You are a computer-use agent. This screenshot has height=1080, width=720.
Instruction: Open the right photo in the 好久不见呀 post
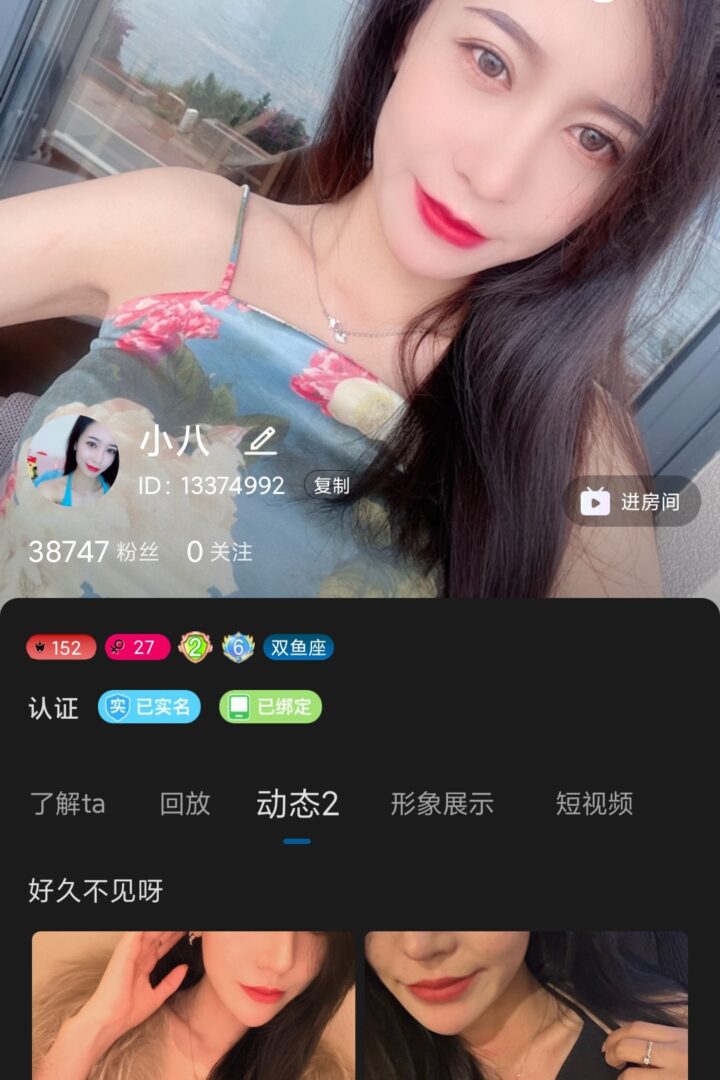526,1005
